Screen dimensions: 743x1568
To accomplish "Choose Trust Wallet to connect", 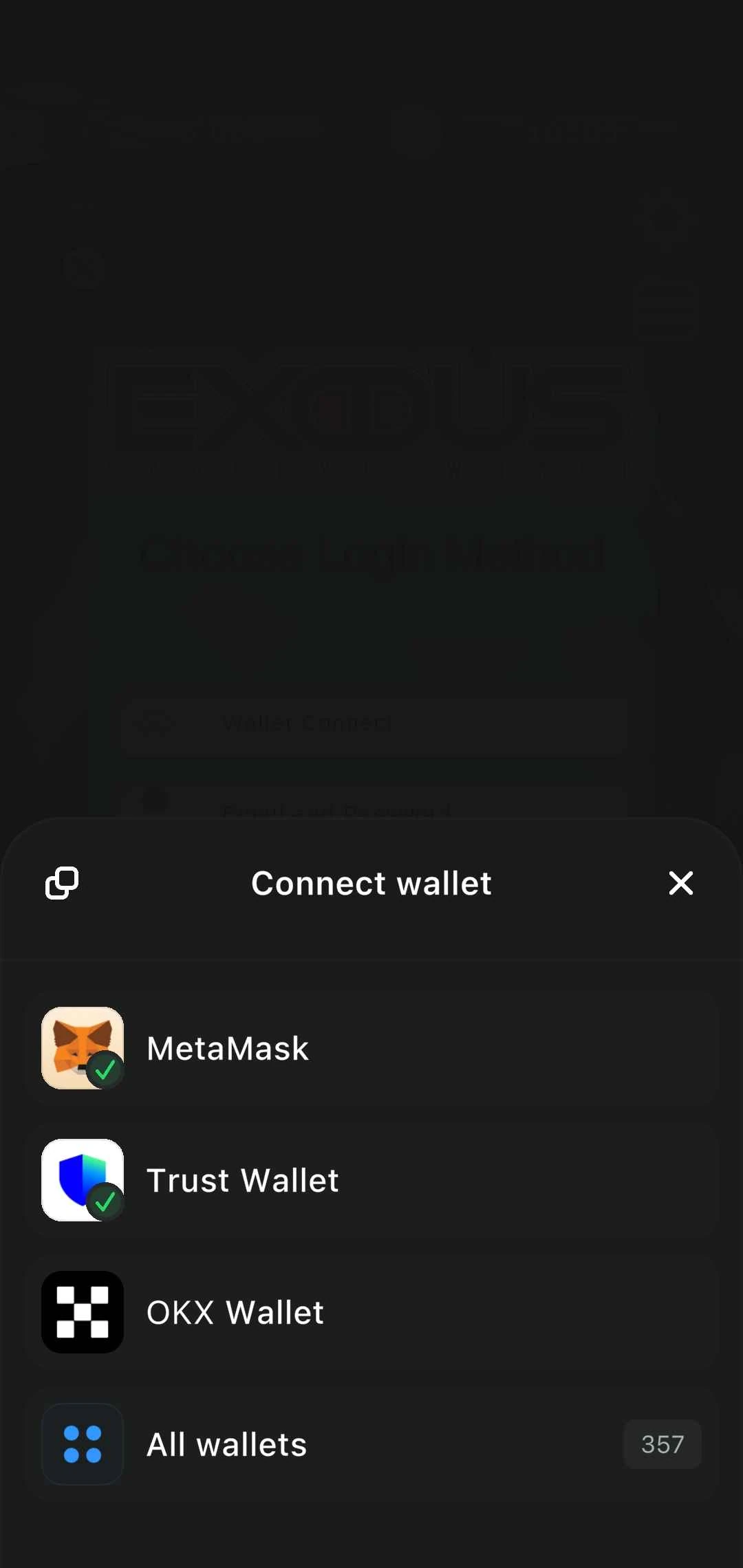I will point(371,1180).
